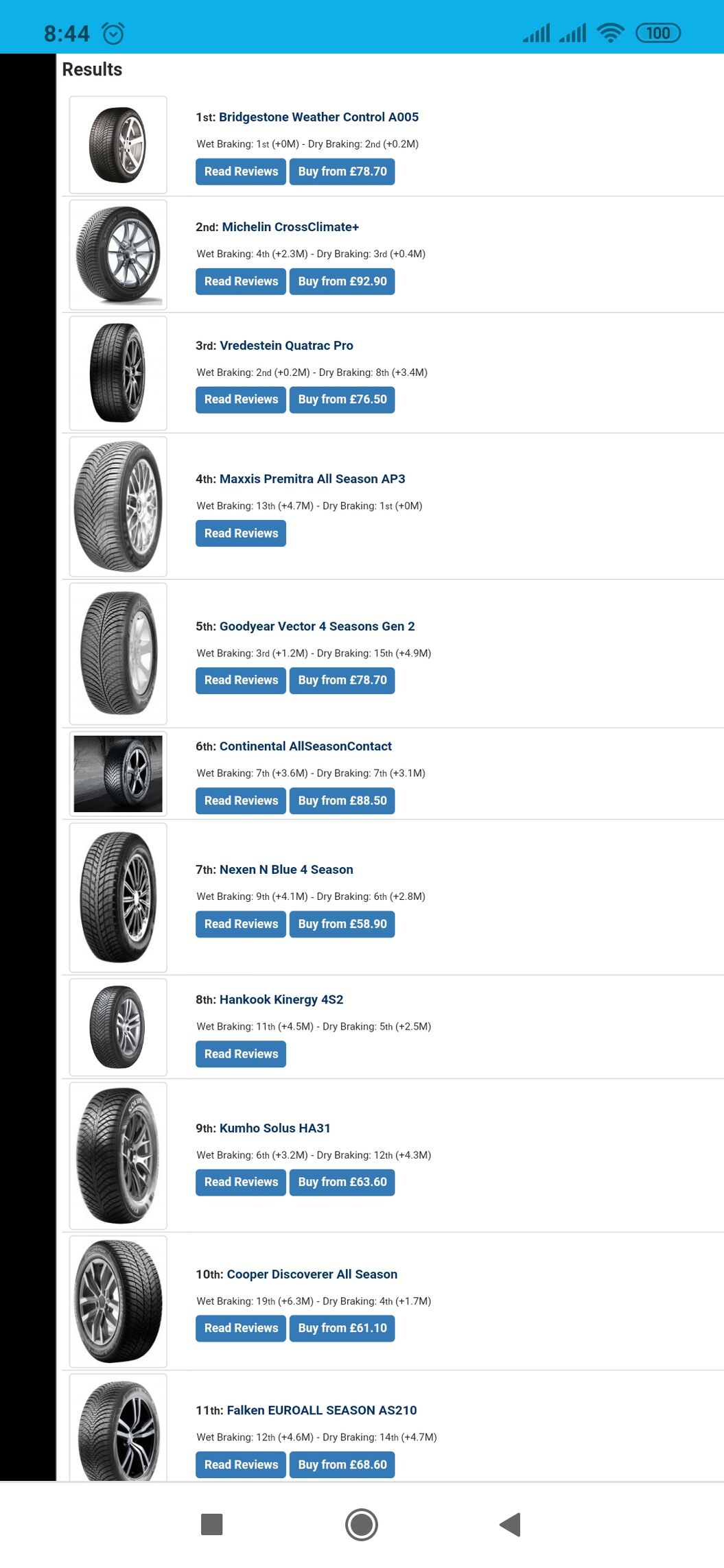
Task: Buy Nexen N Blue 4 Season from £58.90
Action: pos(342,924)
